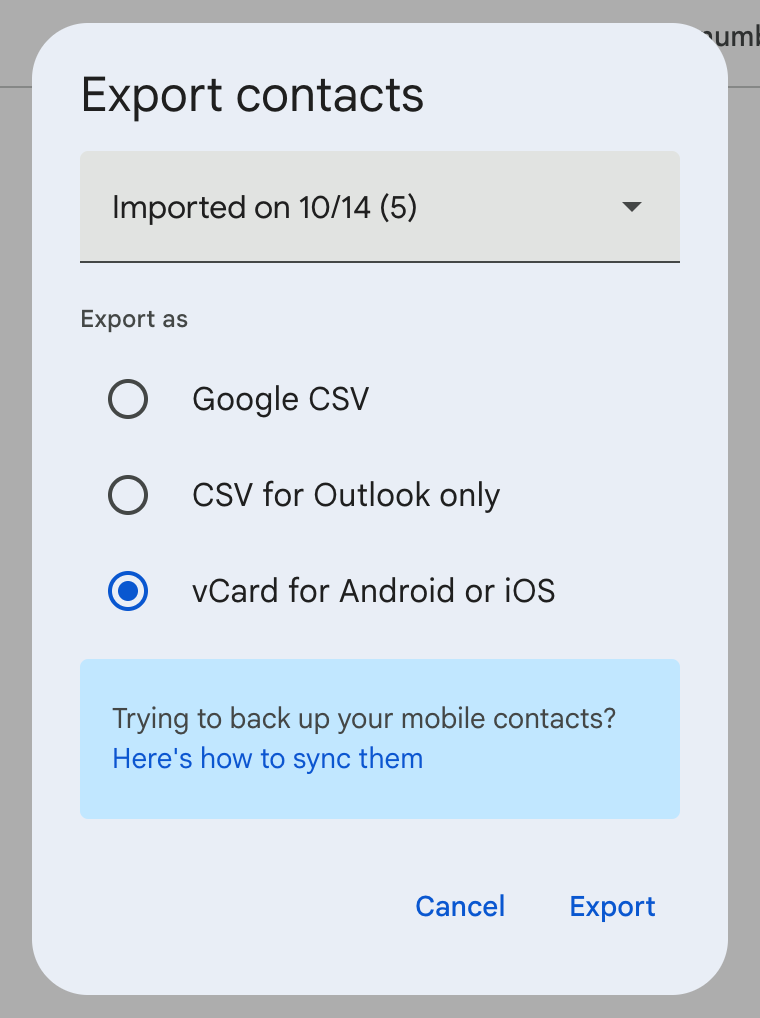Select vCard for Android or iOS
Image resolution: width=760 pixels, height=1018 pixels.
[128, 591]
